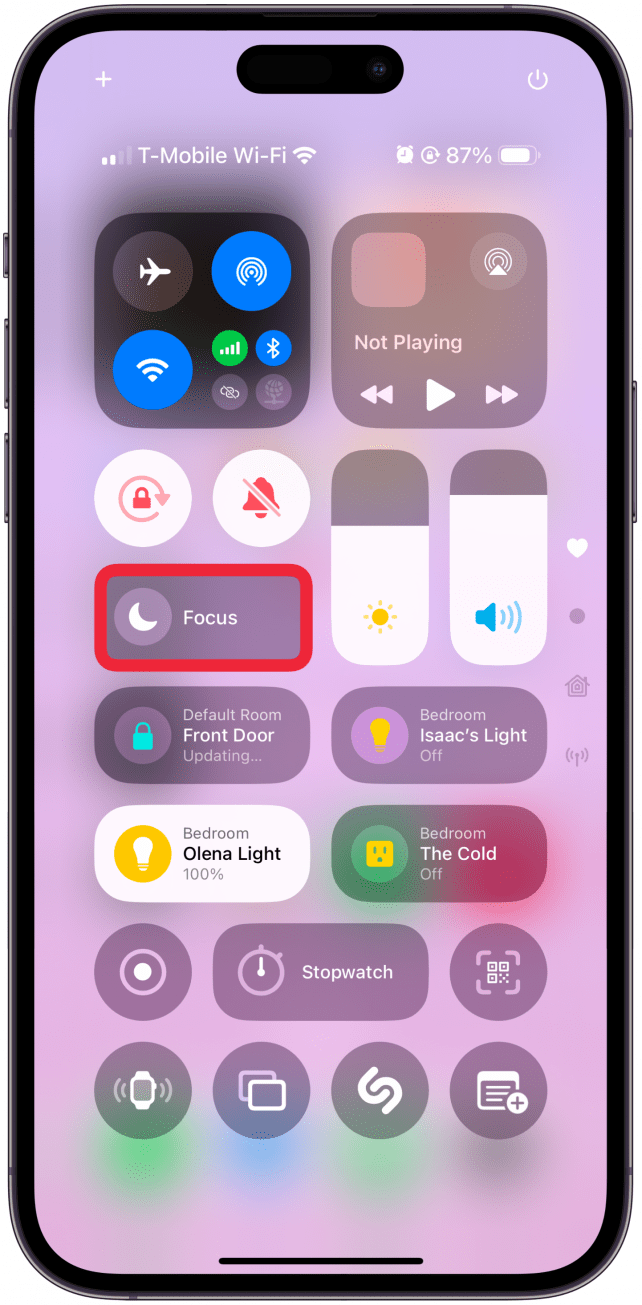Screen dimensions: 642x1305
Task: Turn off Olena Light
Action: pos(143,854)
